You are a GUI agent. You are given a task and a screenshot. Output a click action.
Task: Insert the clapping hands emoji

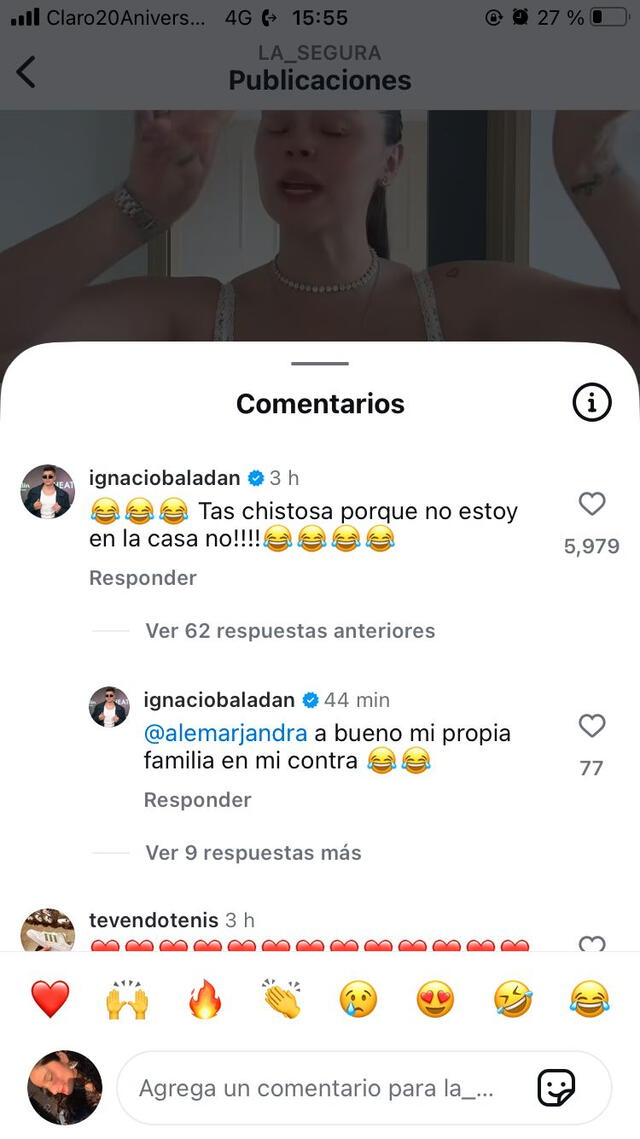281,999
